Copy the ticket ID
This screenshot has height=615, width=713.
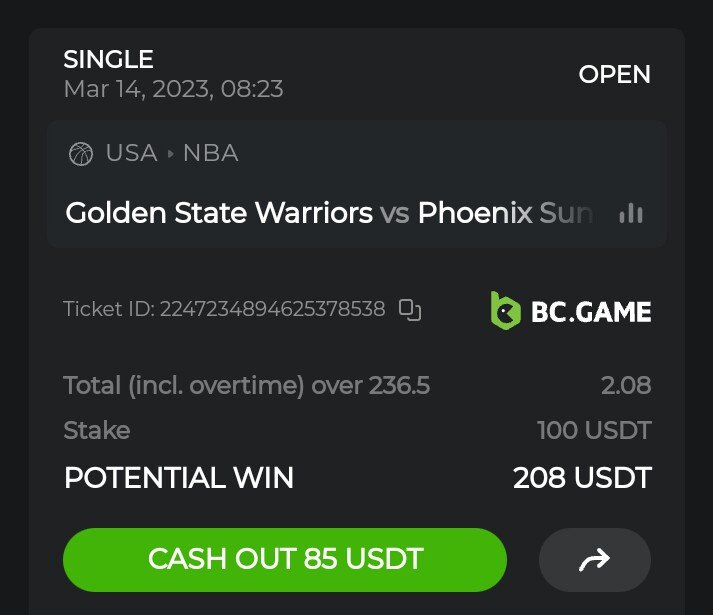click(x=410, y=309)
